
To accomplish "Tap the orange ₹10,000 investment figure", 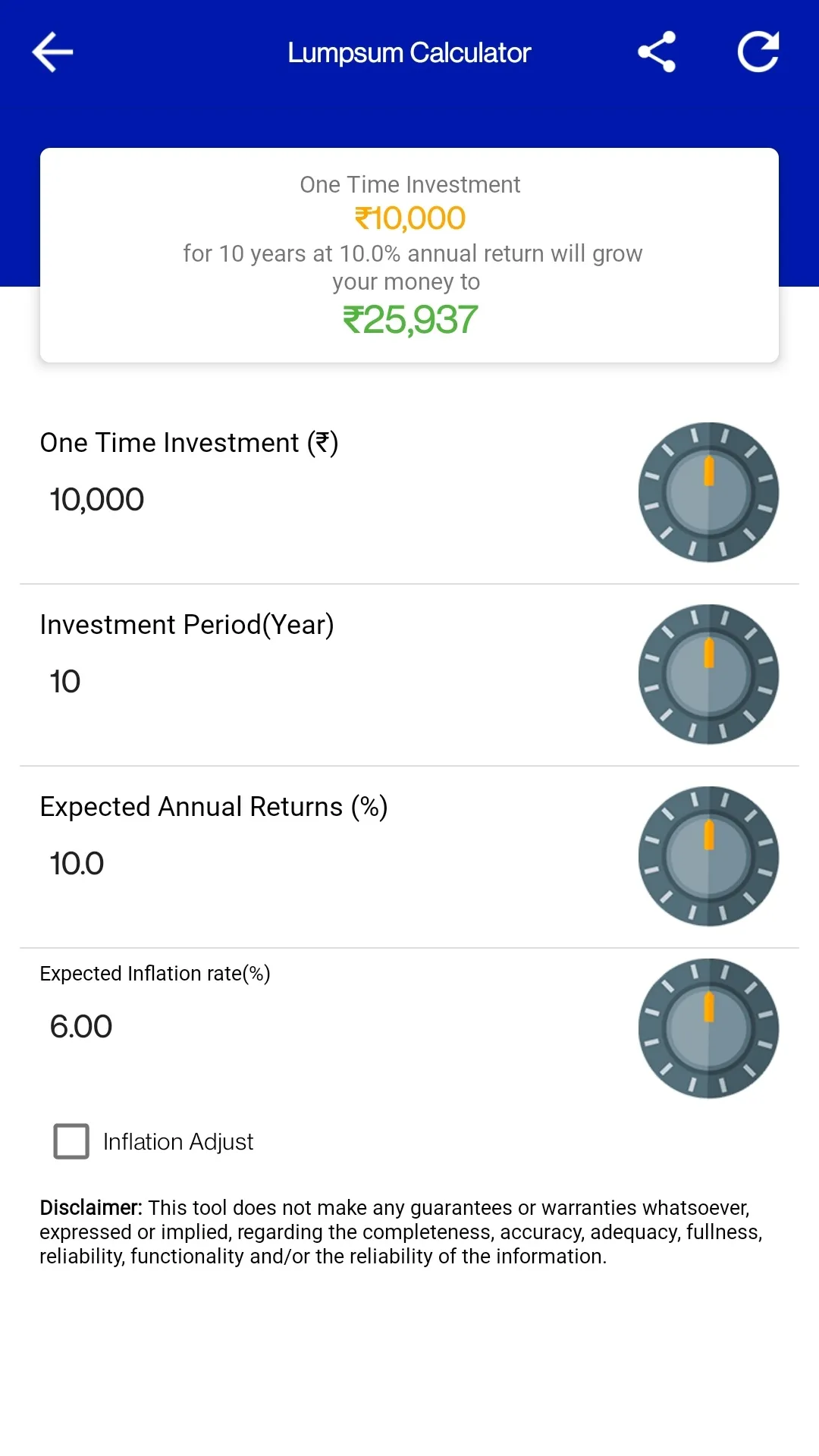I will 409,218.
